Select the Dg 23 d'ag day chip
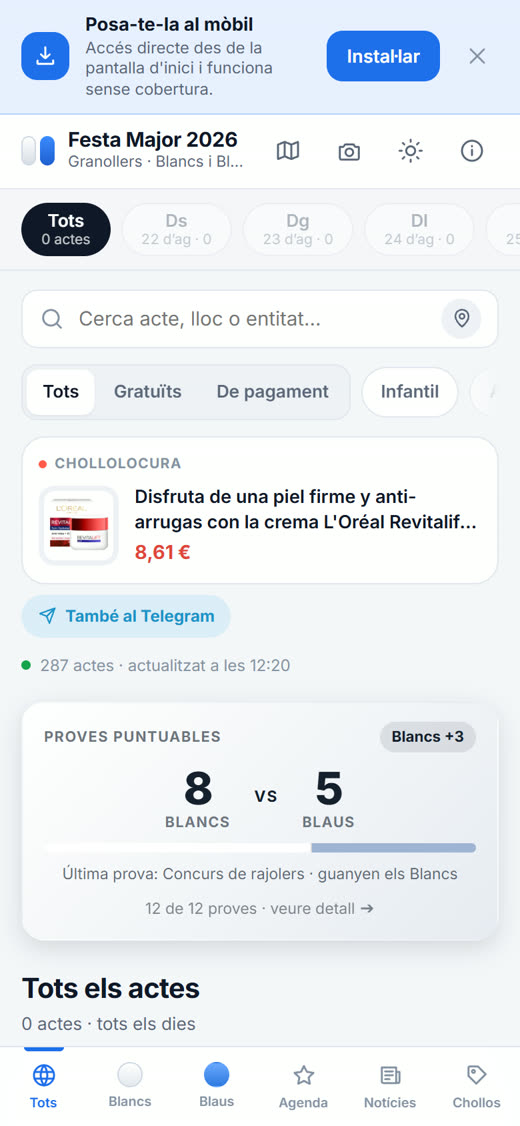Image resolution: width=520 pixels, height=1126 pixels. (297, 230)
